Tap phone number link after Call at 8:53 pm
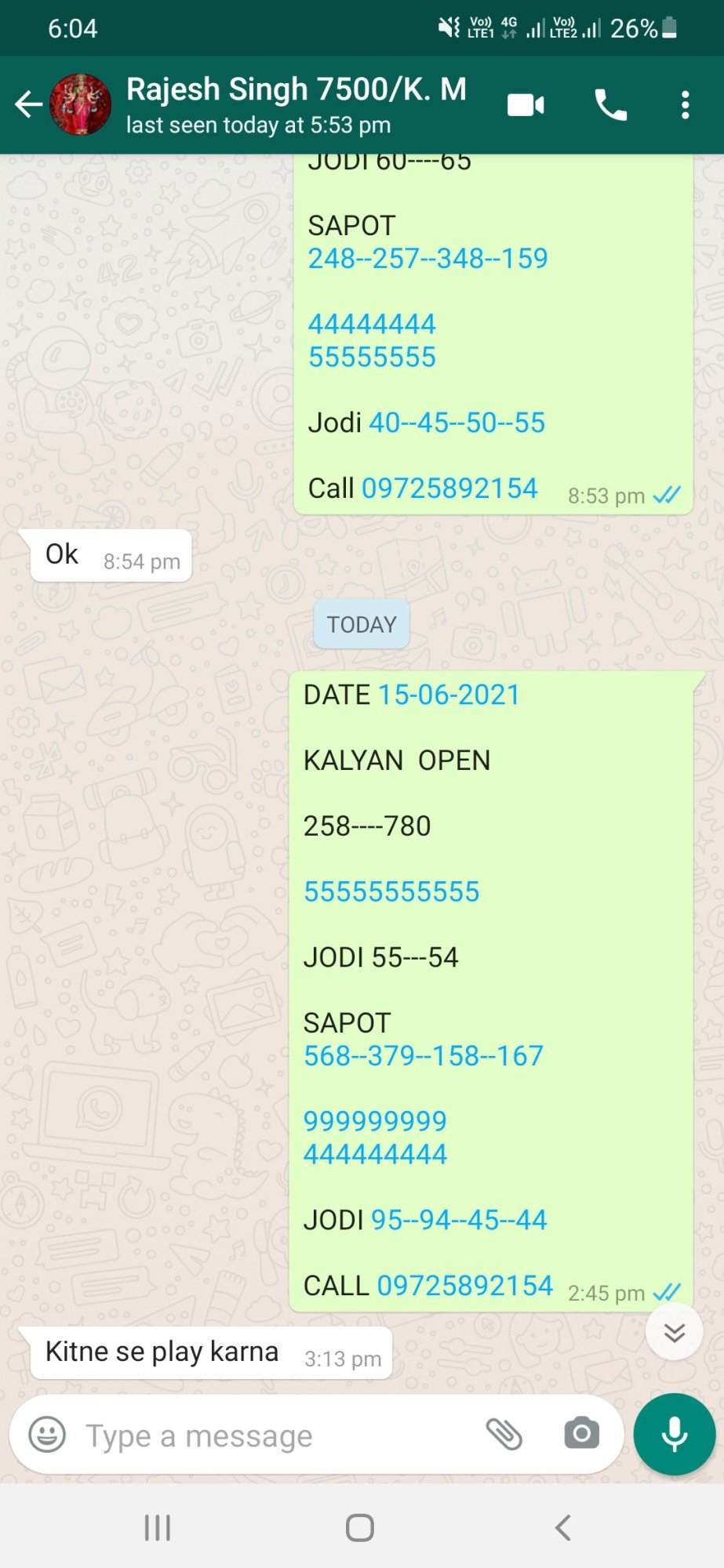 (449, 488)
